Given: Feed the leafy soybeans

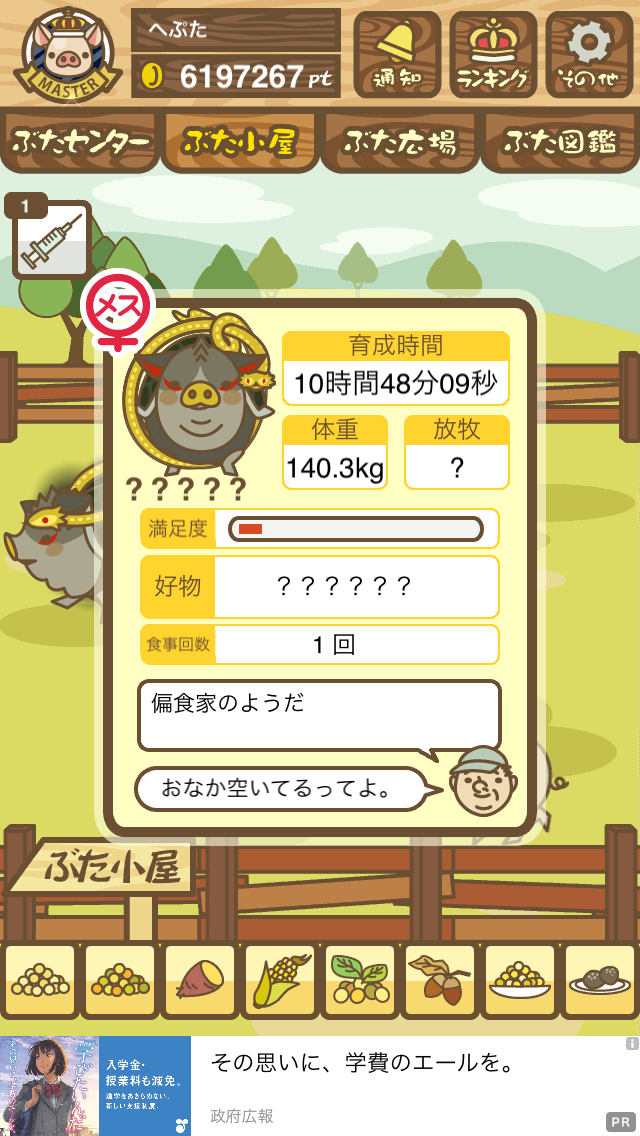Looking at the screenshot, I should tap(360, 981).
